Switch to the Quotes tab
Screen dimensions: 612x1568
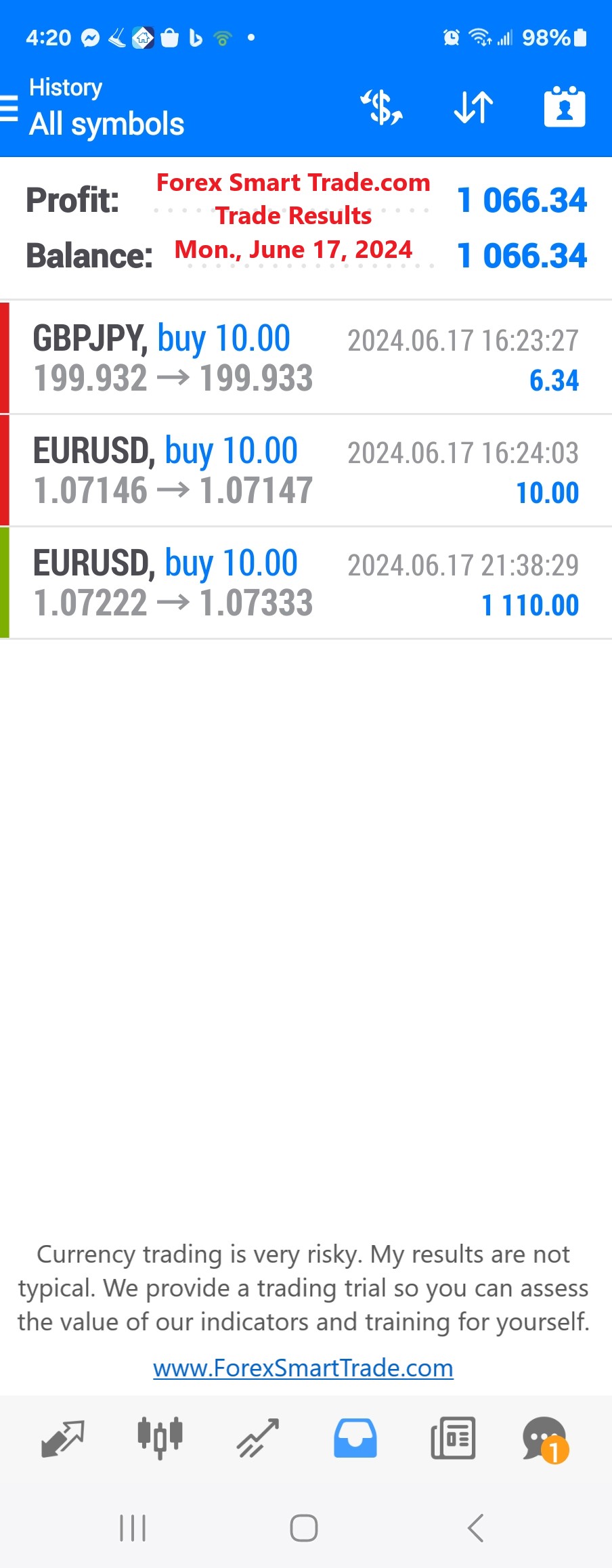tap(62, 1438)
